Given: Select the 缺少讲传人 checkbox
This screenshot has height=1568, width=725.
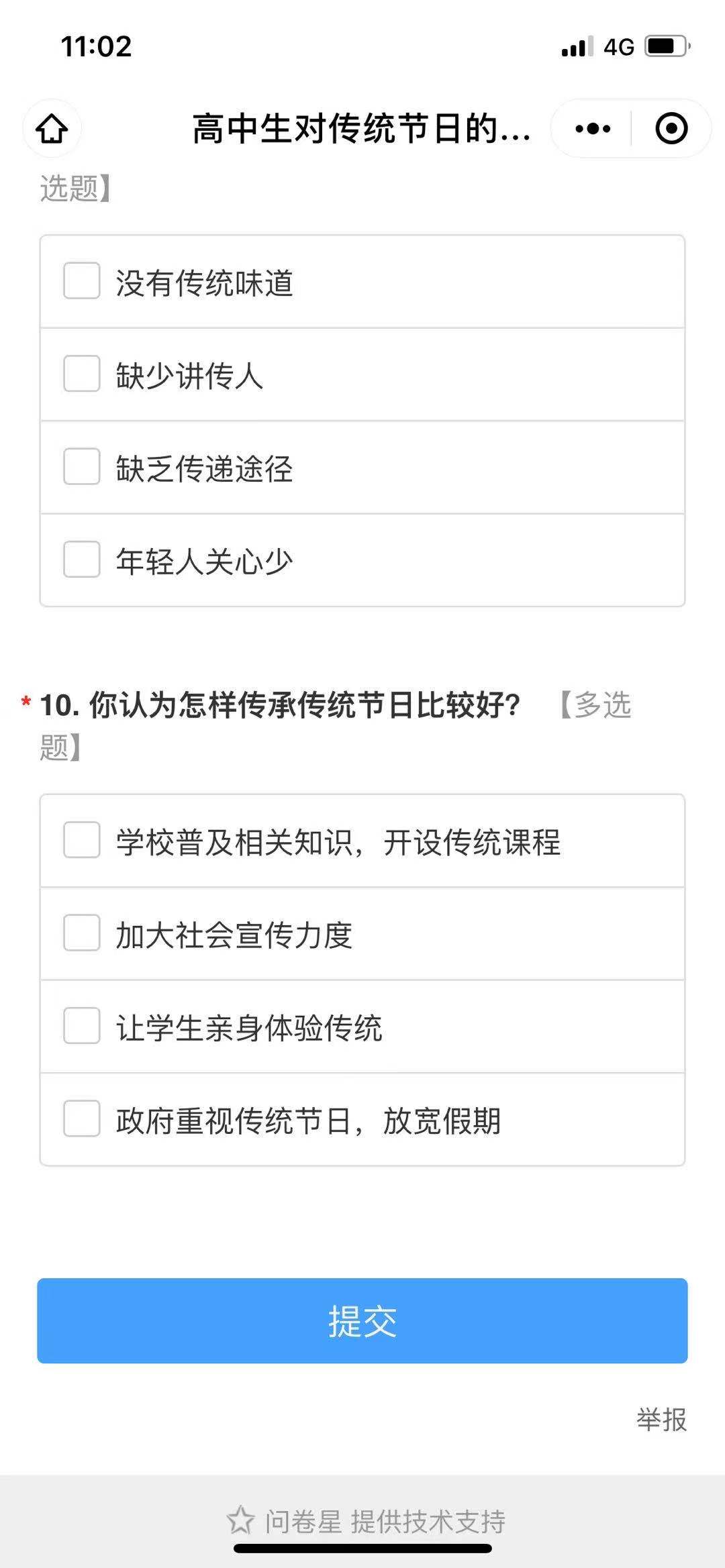Looking at the screenshot, I should [x=362, y=374].
